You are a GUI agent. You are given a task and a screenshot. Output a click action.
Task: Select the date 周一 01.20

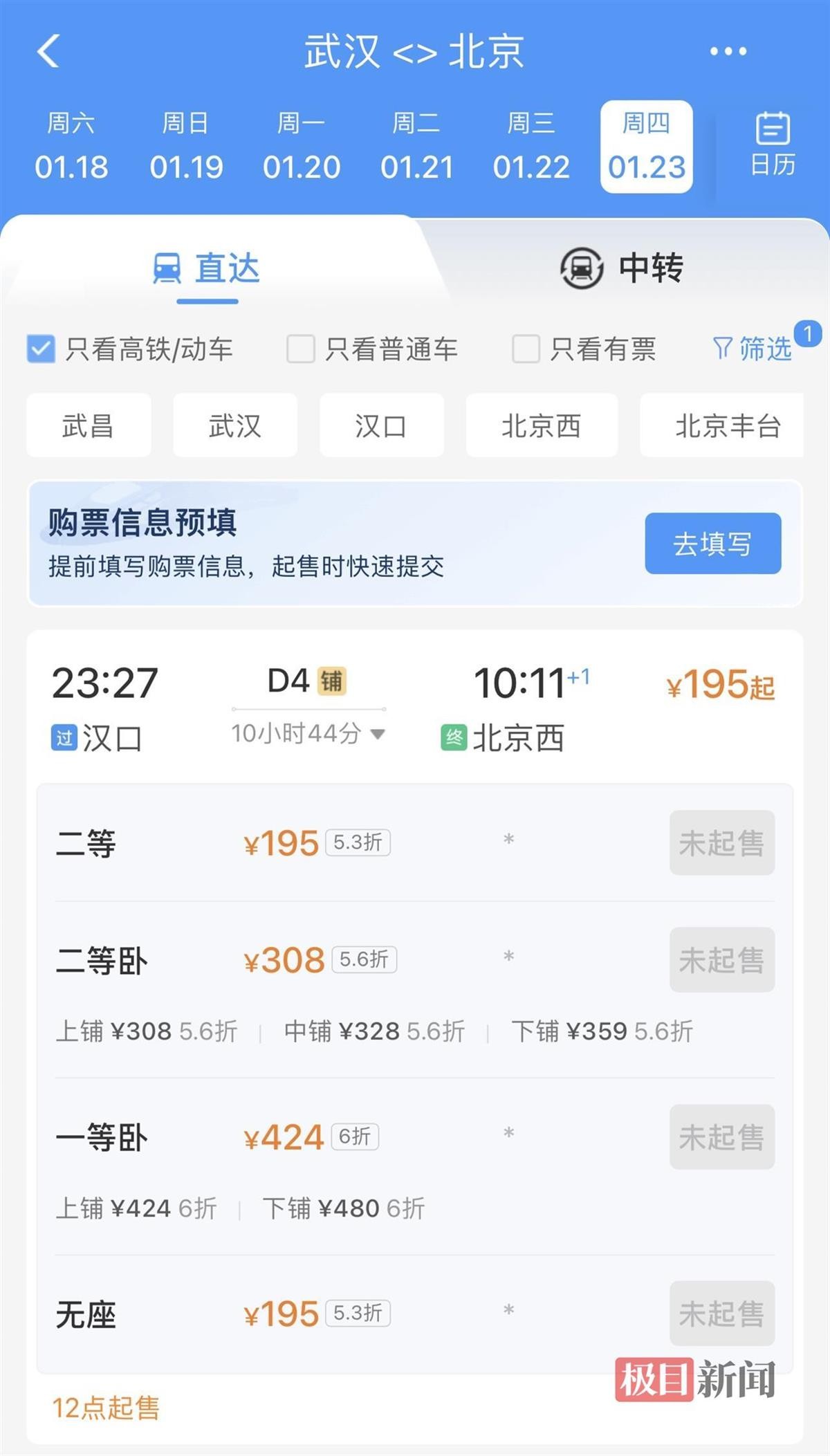302,147
